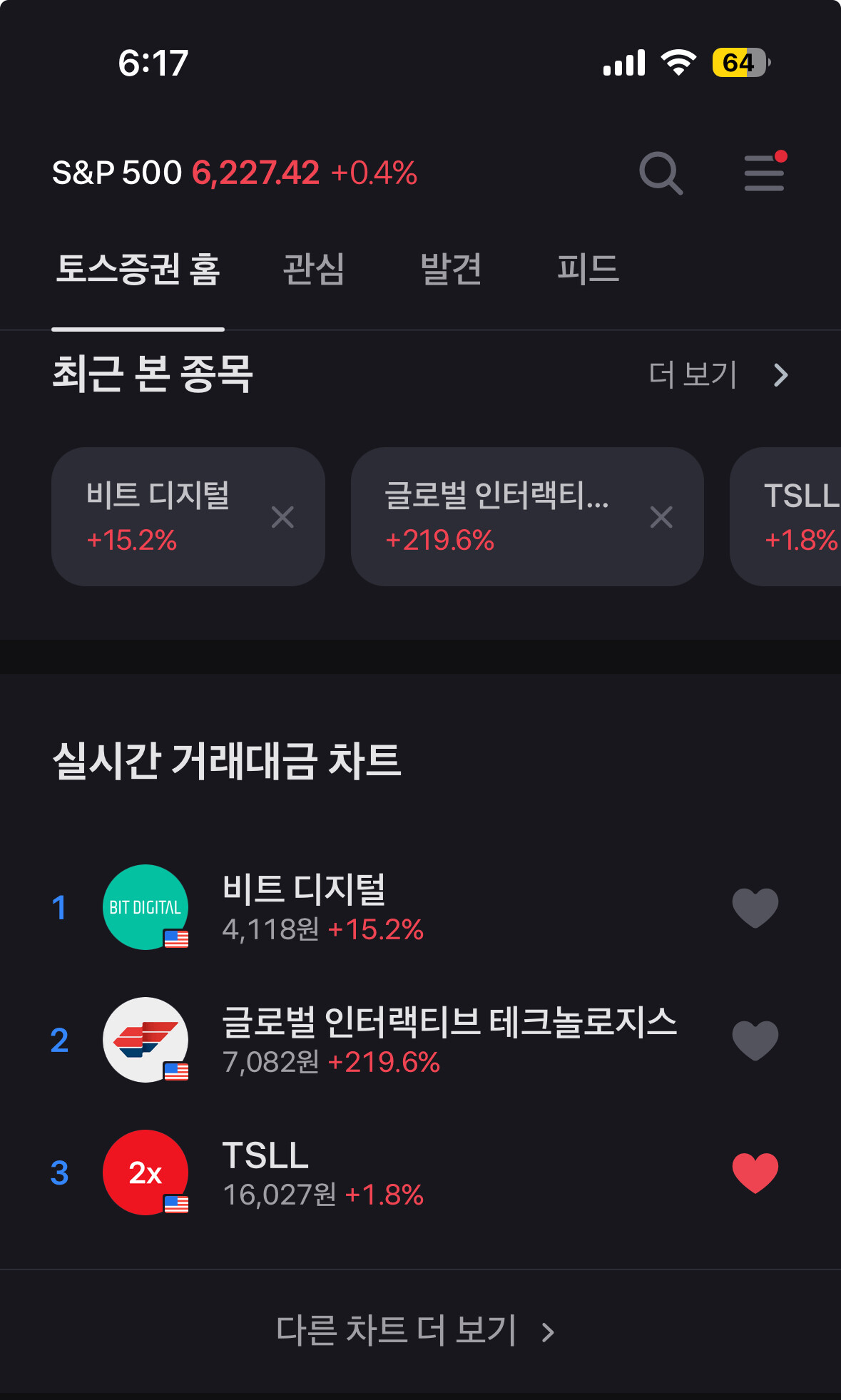Unfavorite TSLL using the red heart
This screenshot has width=841, height=1400.
(755, 1172)
